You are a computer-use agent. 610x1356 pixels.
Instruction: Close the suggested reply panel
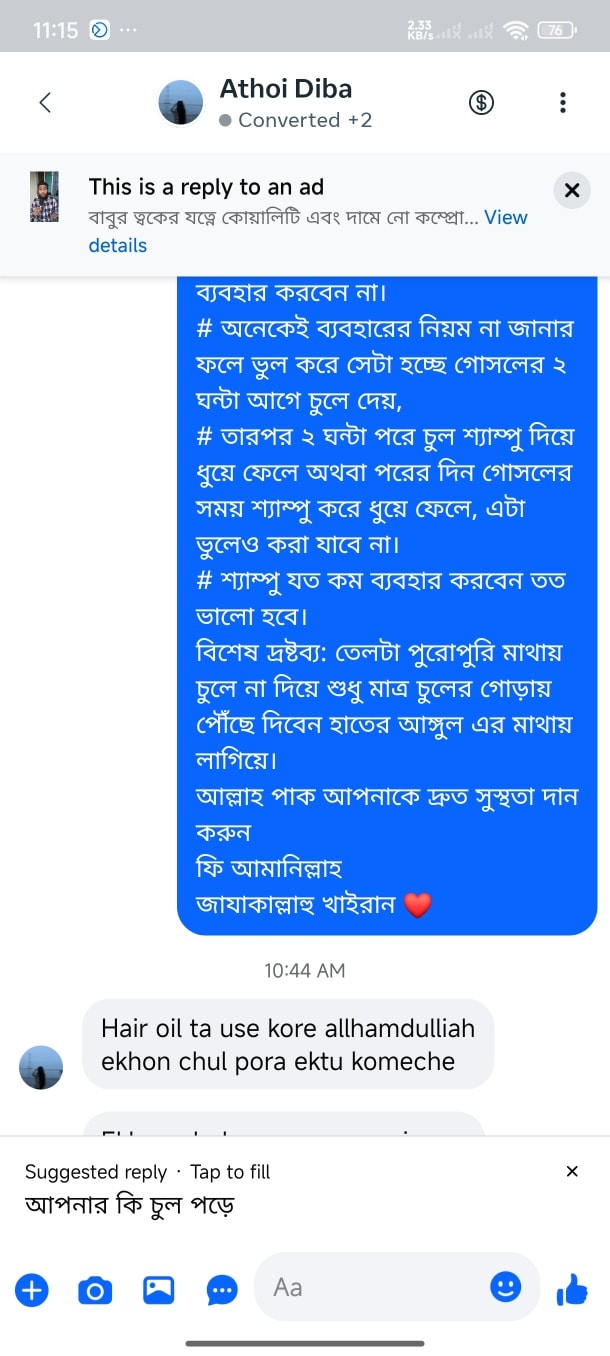[572, 1171]
